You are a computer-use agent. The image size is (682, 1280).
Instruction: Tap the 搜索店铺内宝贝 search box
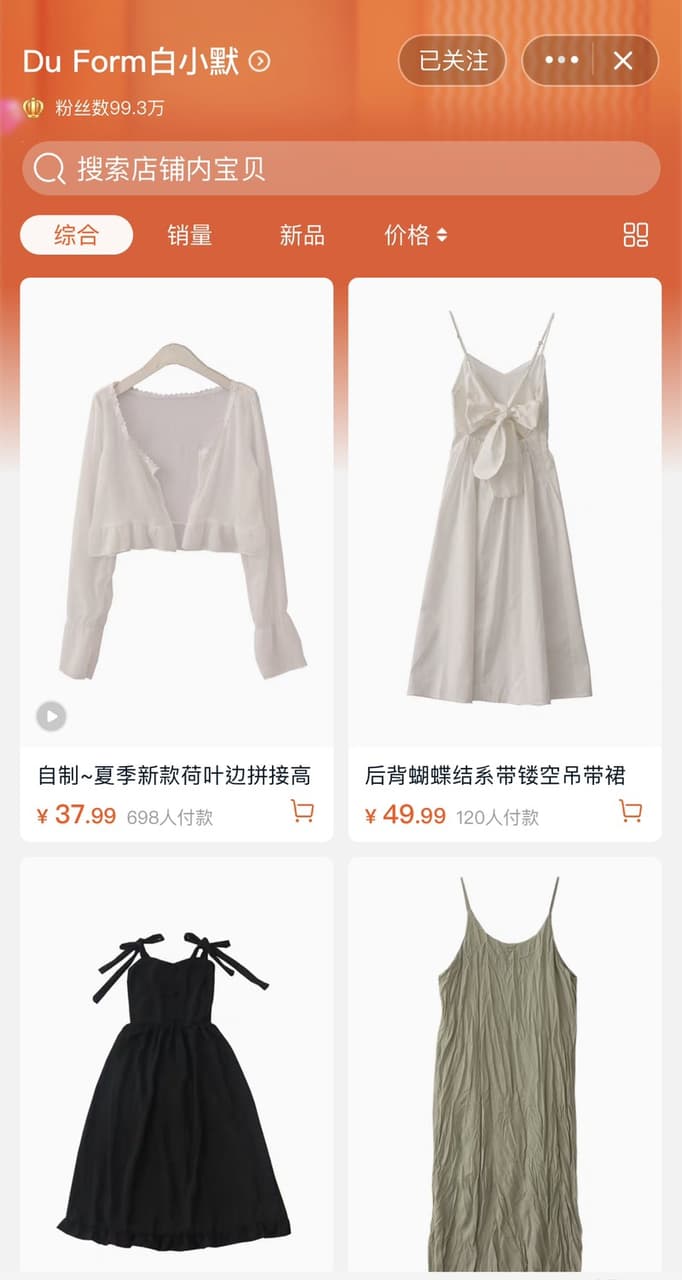[x=341, y=168]
